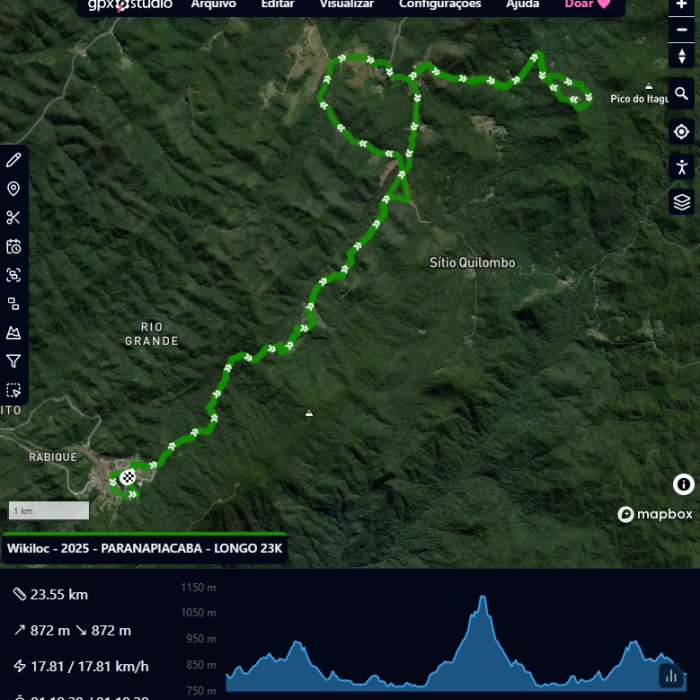700x700 pixels.
Task: Open the map layers selector
Action: (682, 202)
